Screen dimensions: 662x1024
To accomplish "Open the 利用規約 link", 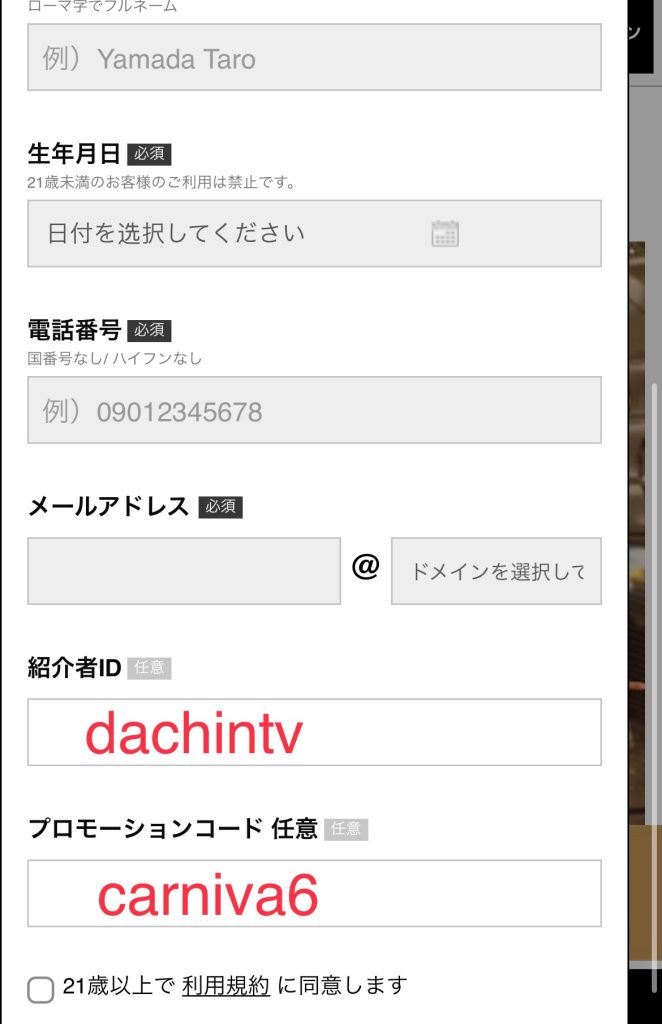I will point(226,986).
